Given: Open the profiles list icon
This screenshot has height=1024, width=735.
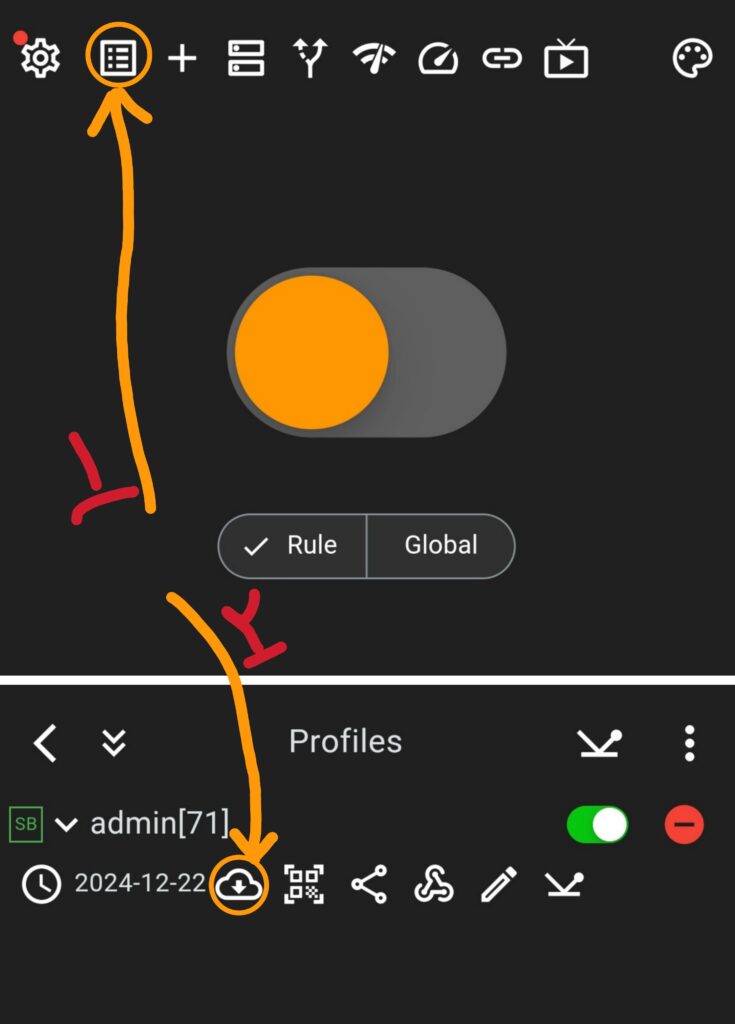Looking at the screenshot, I should pos(119,58).
